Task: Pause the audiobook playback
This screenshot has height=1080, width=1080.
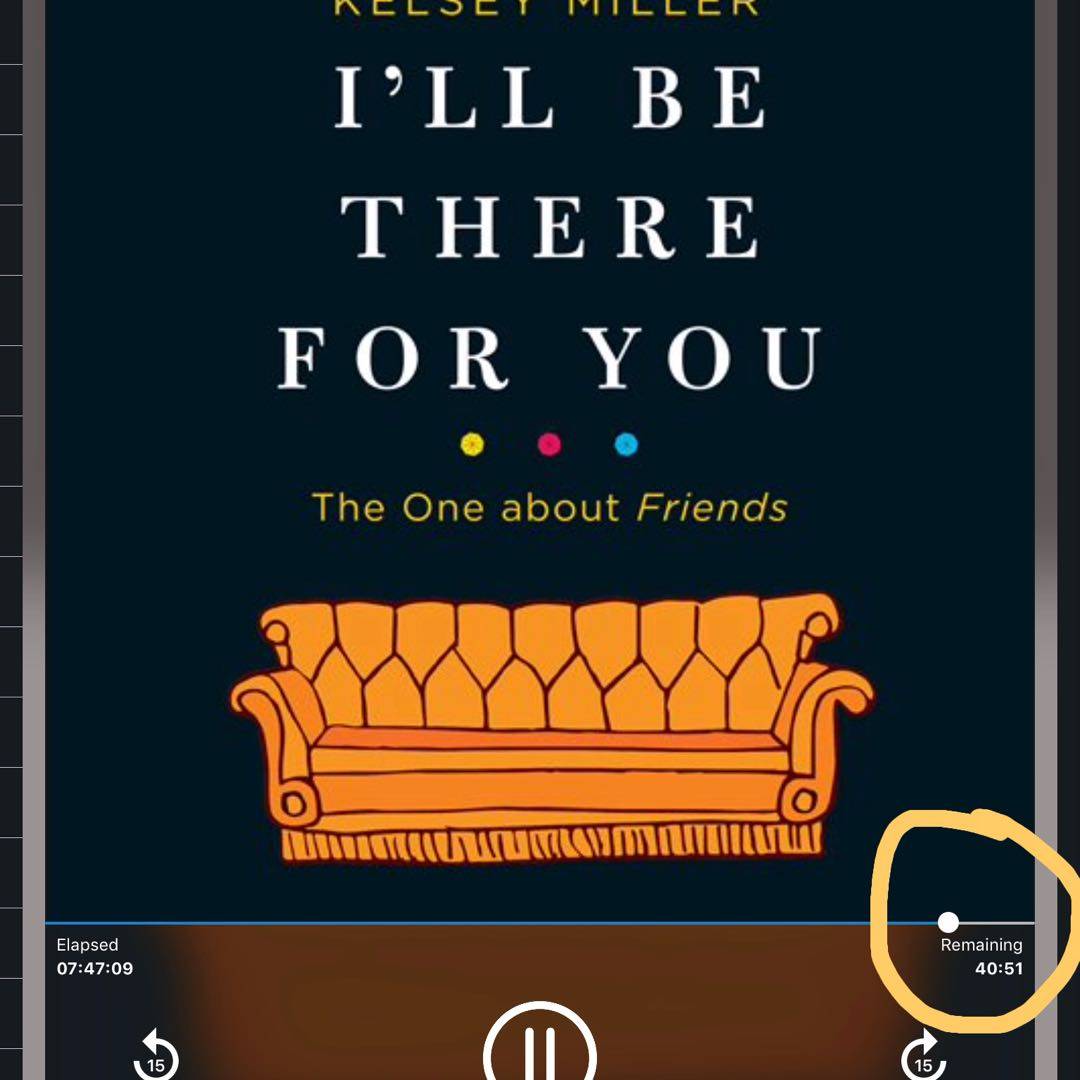Action: pyautogui.click(x=540, y=1050)
